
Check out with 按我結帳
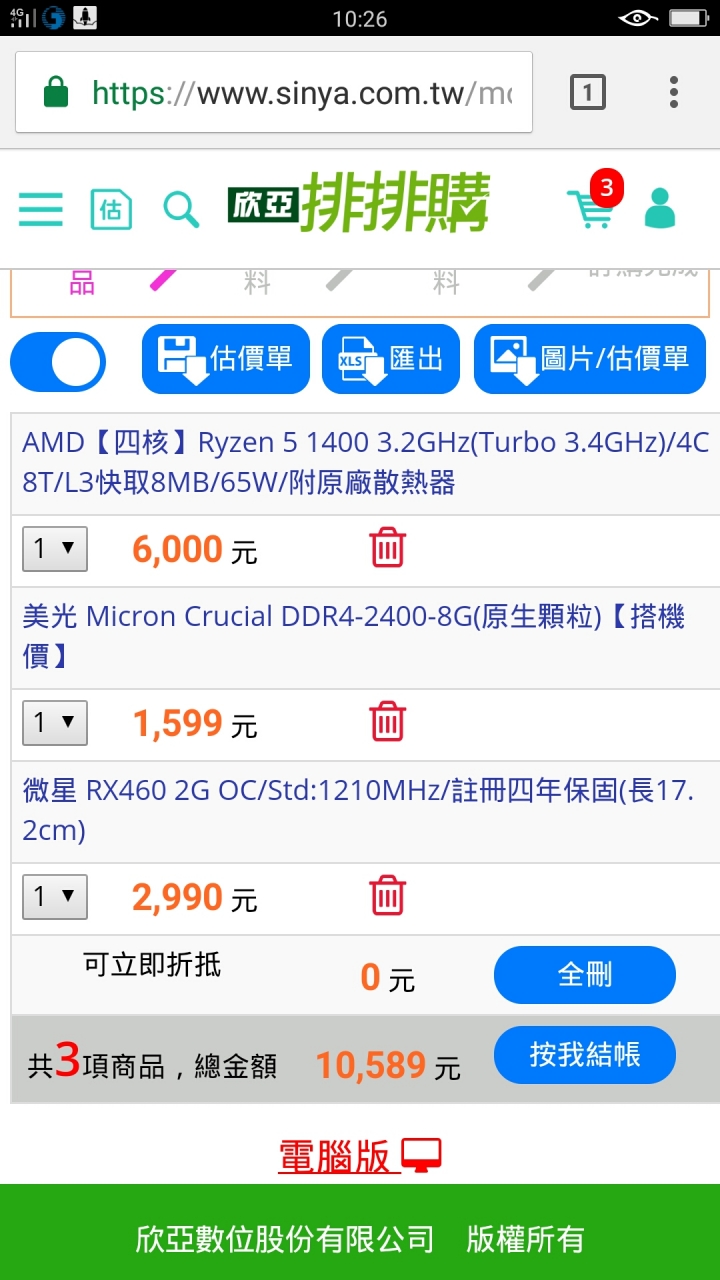point(585,1055)
